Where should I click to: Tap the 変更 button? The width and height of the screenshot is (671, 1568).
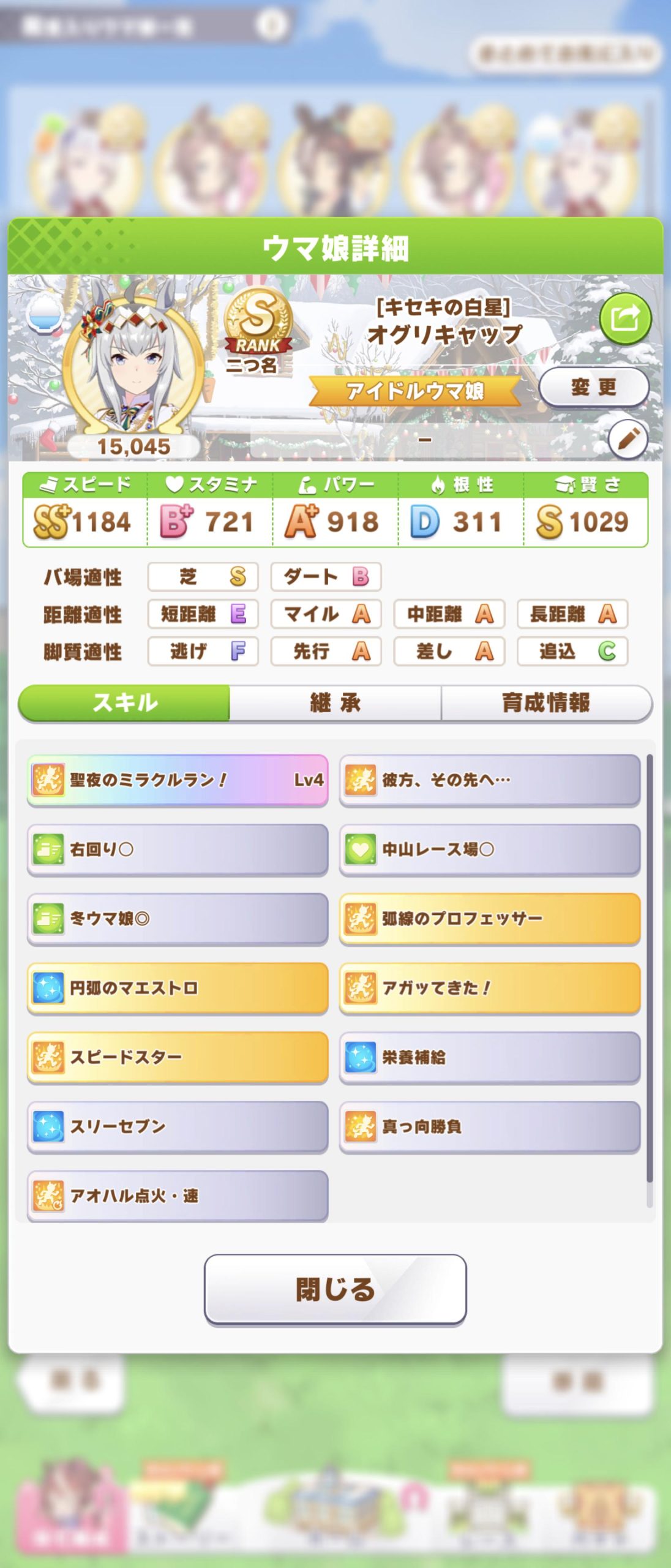[593, 387]
